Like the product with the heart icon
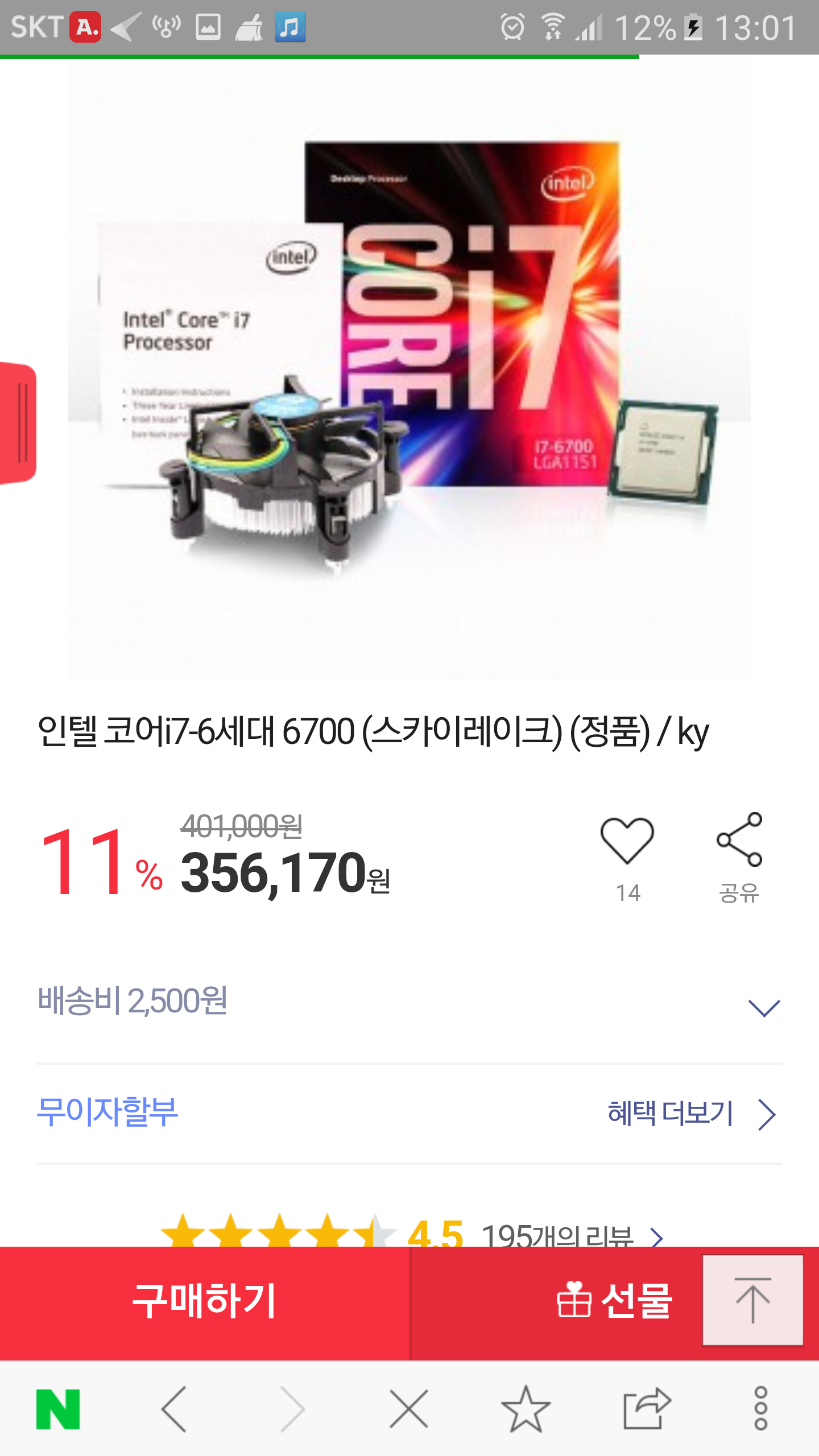The image size is (819, 1456). click(627, 842)
